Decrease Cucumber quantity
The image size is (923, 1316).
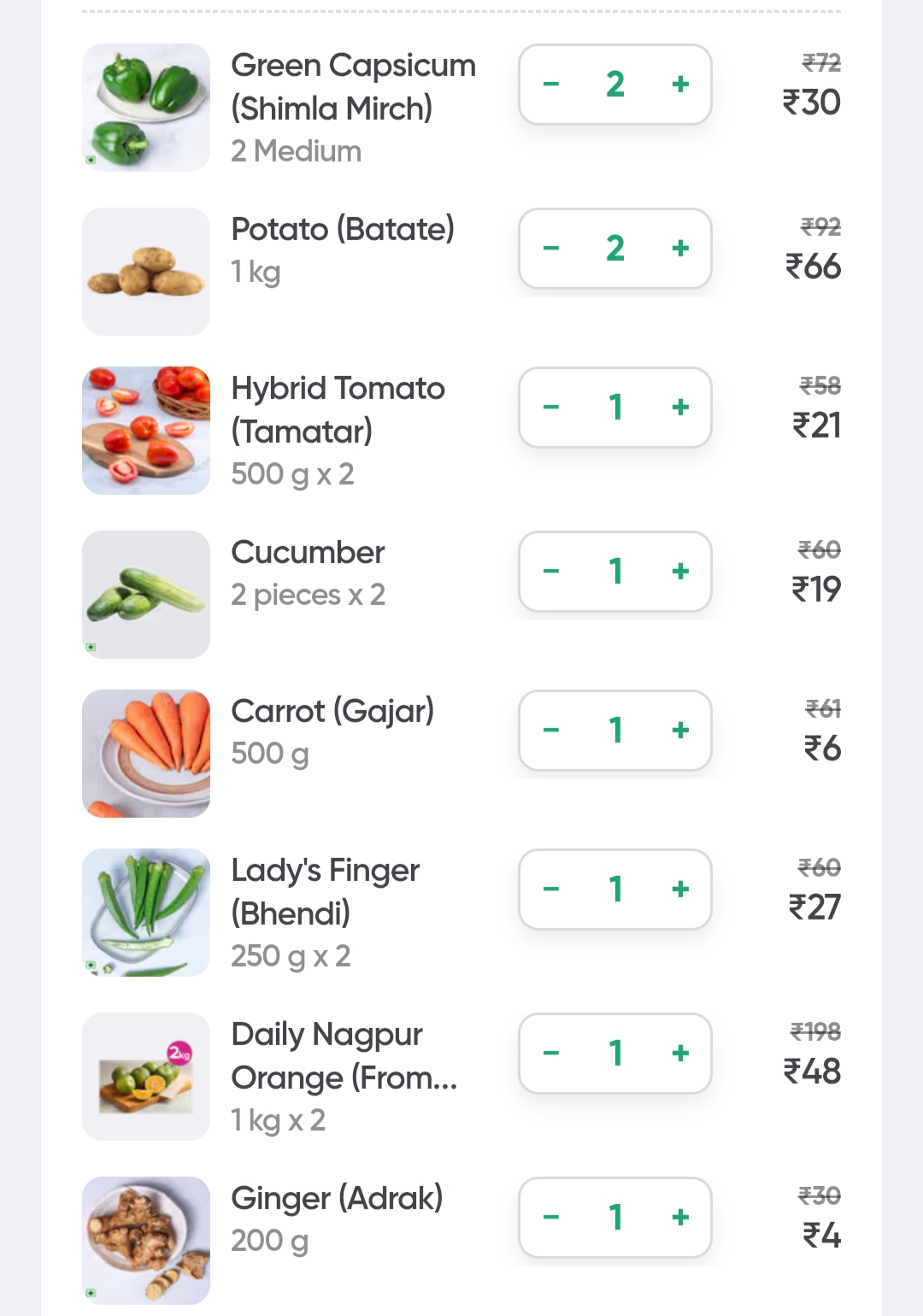551,571
